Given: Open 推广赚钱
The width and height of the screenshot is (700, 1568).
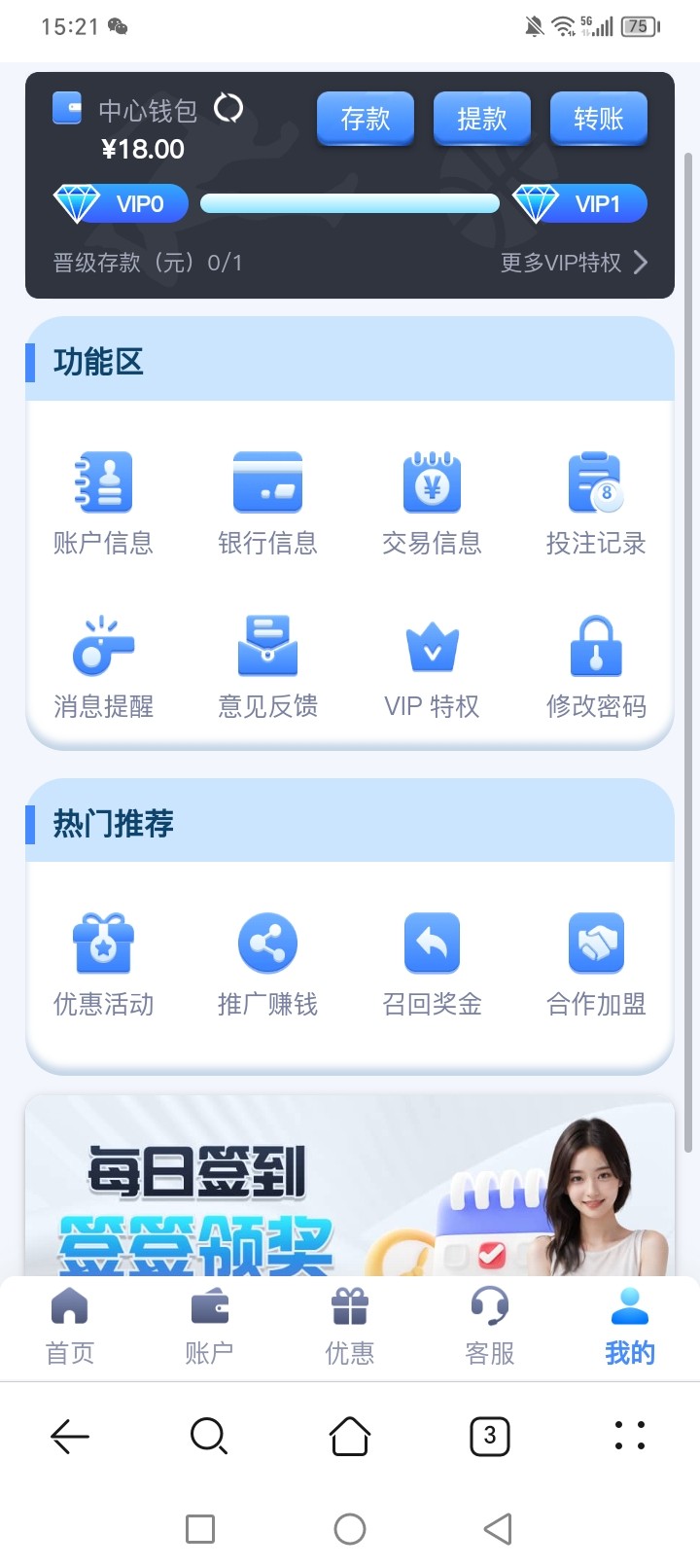Looking at the screenshot, I should [268, 964].
